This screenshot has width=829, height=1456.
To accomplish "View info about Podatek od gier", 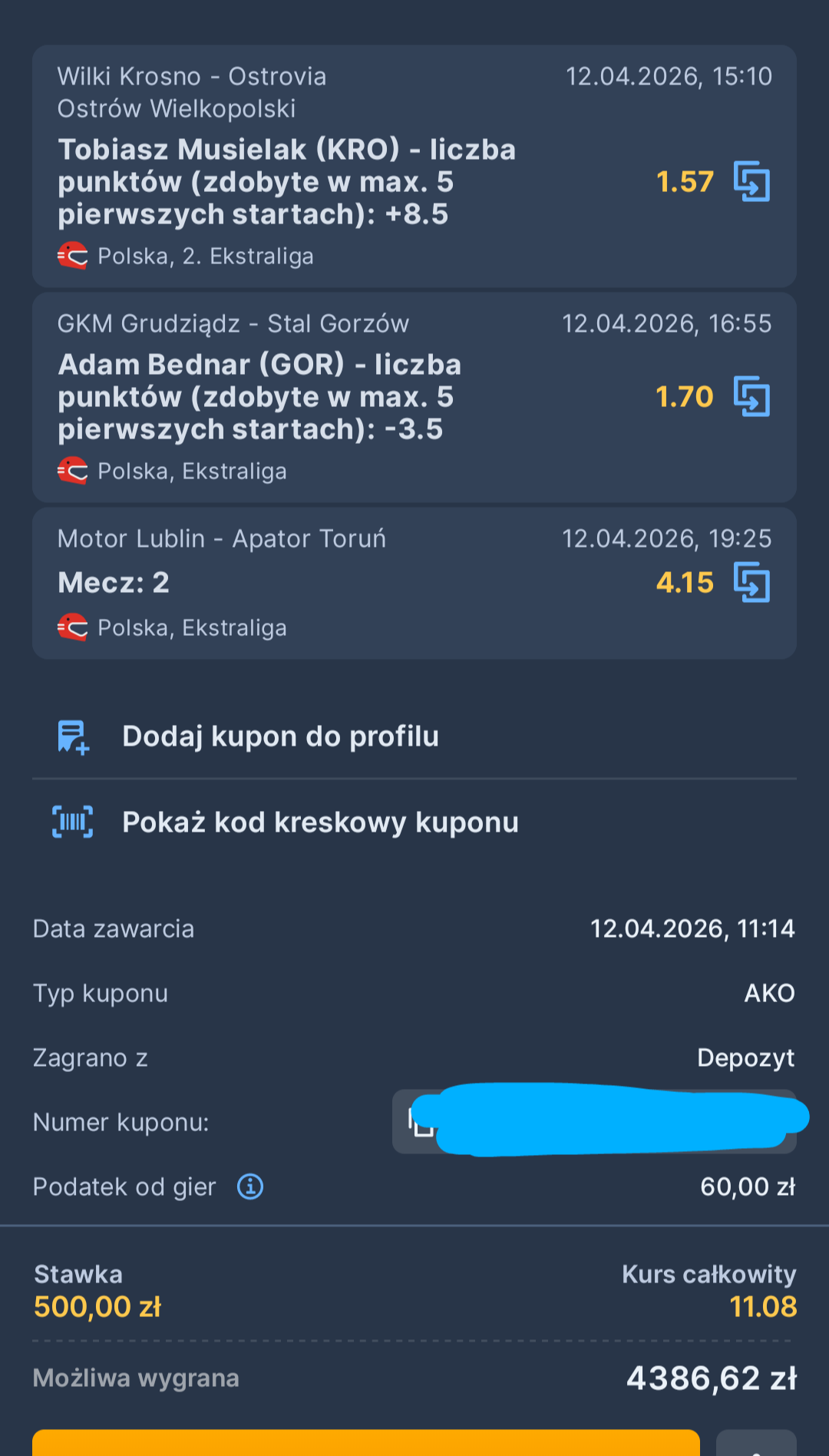I will click(250, 1186).
